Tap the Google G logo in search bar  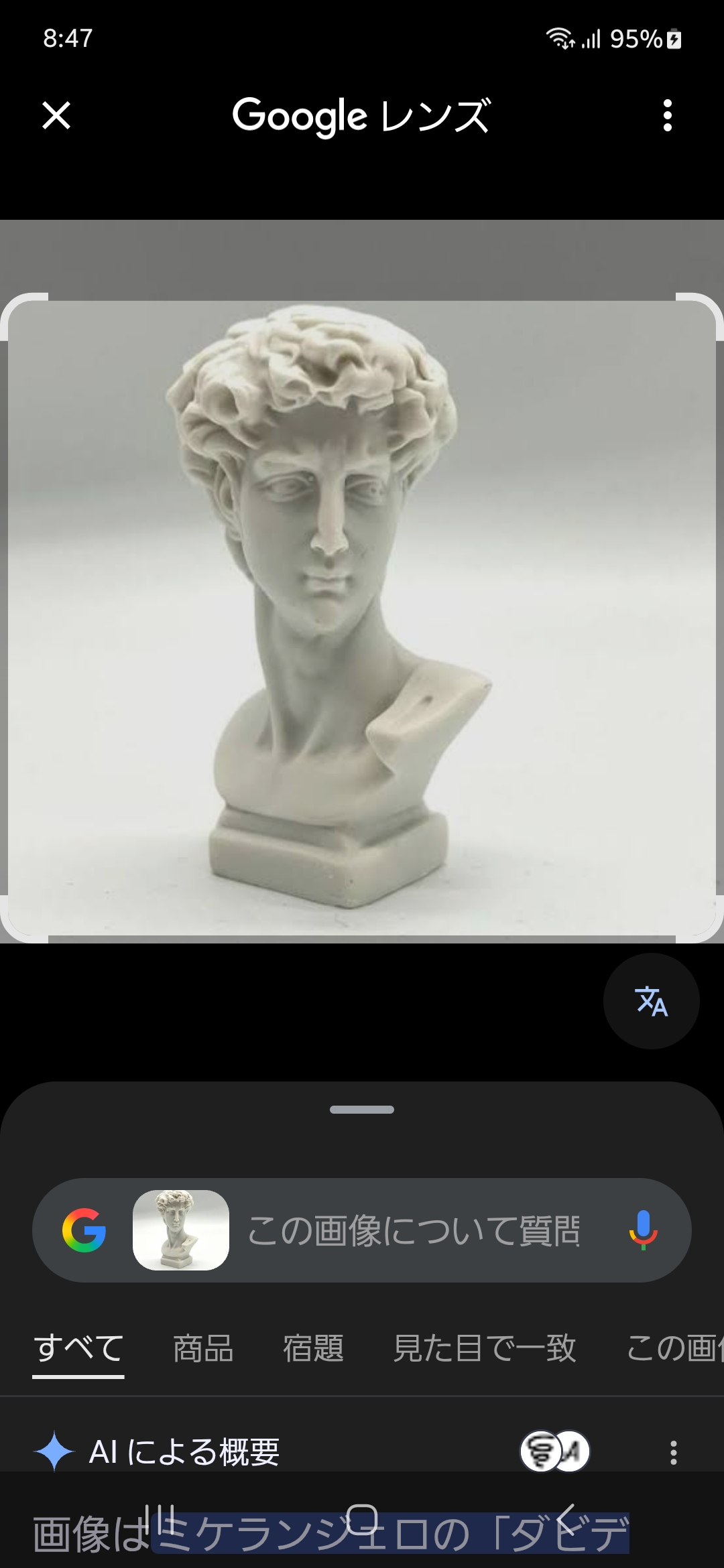84,1230
